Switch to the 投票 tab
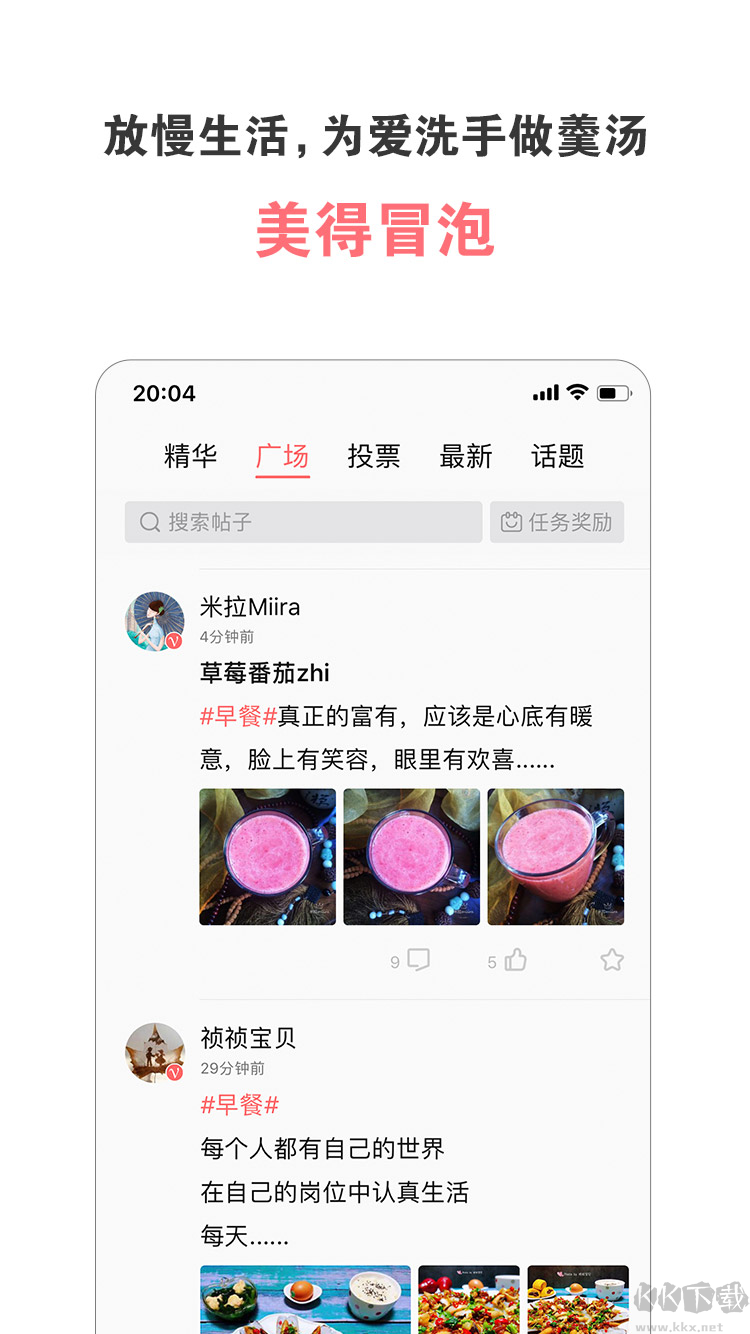 (374, 457)
